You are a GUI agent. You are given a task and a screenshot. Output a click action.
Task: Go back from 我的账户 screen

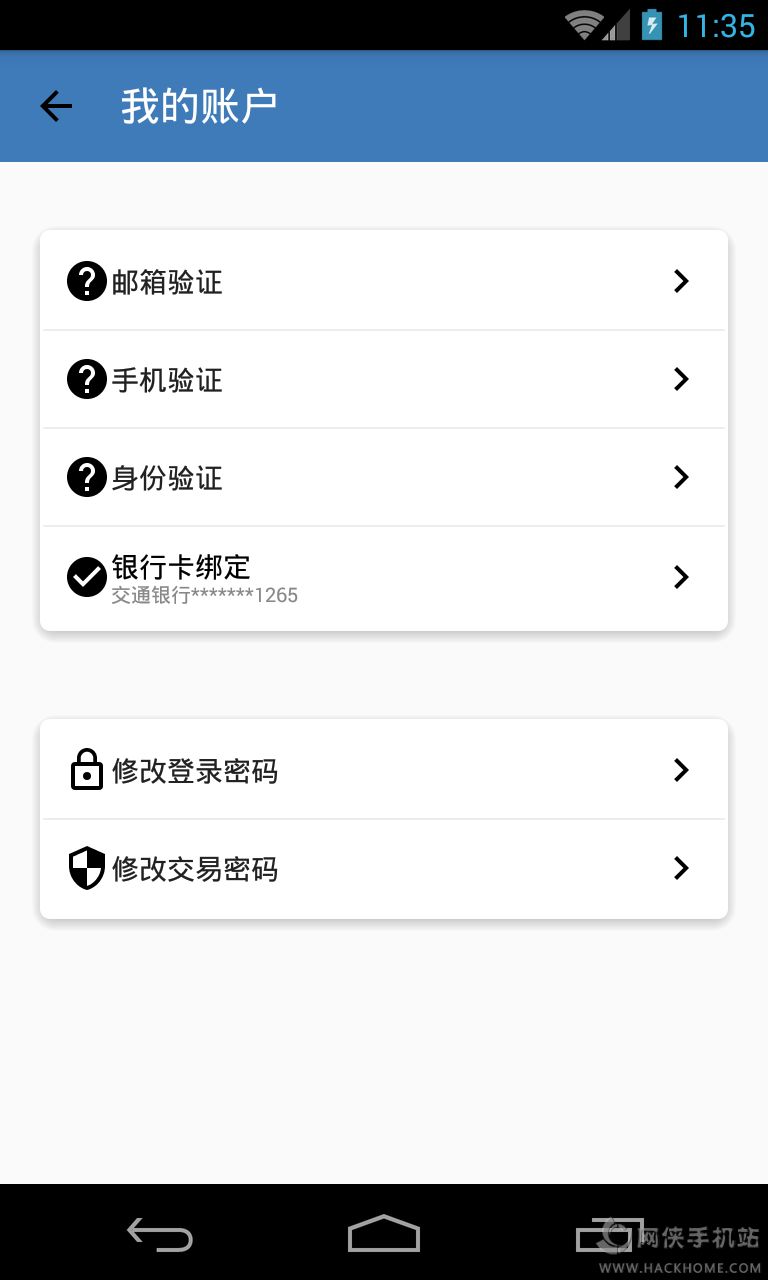56,106
